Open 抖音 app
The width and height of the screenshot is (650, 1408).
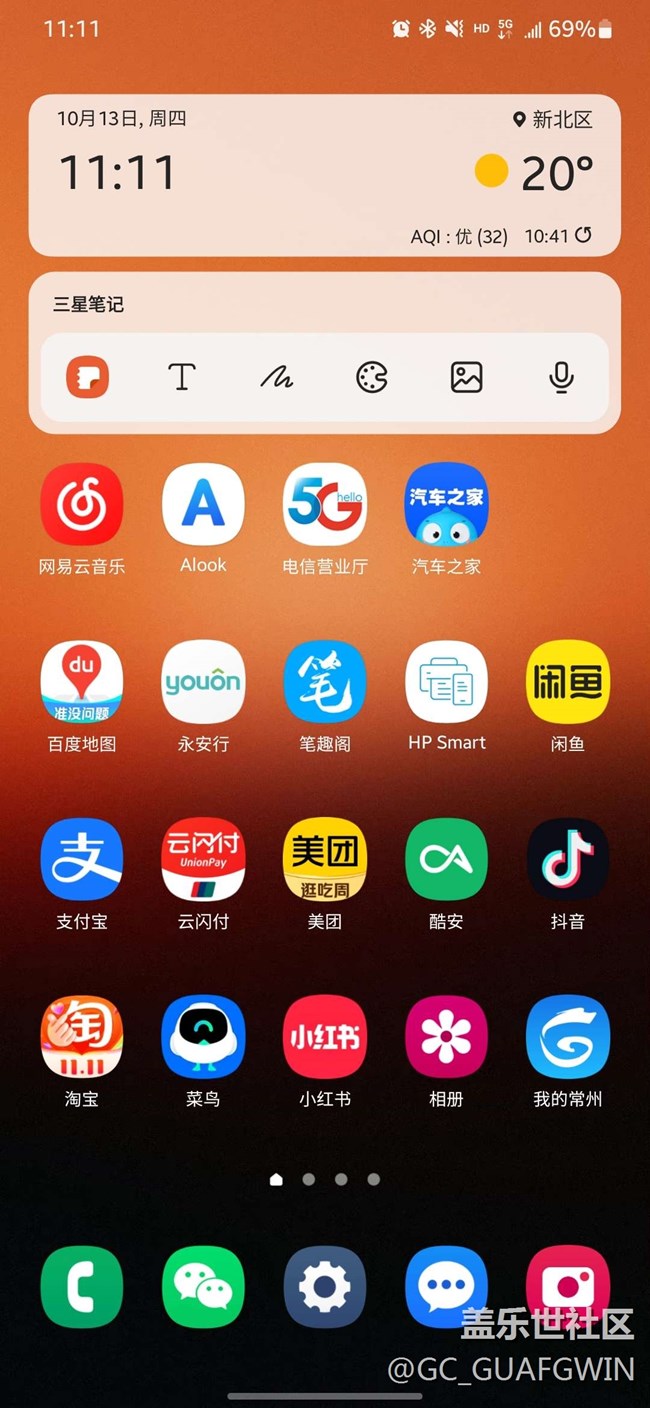point(568,860)
